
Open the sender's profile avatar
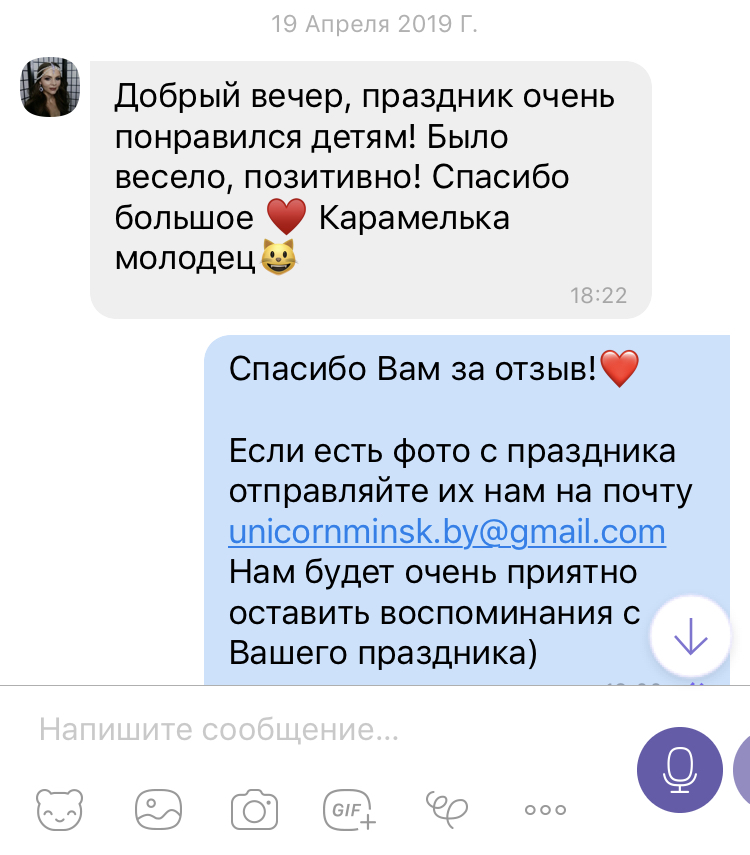(x=50, y=87)
